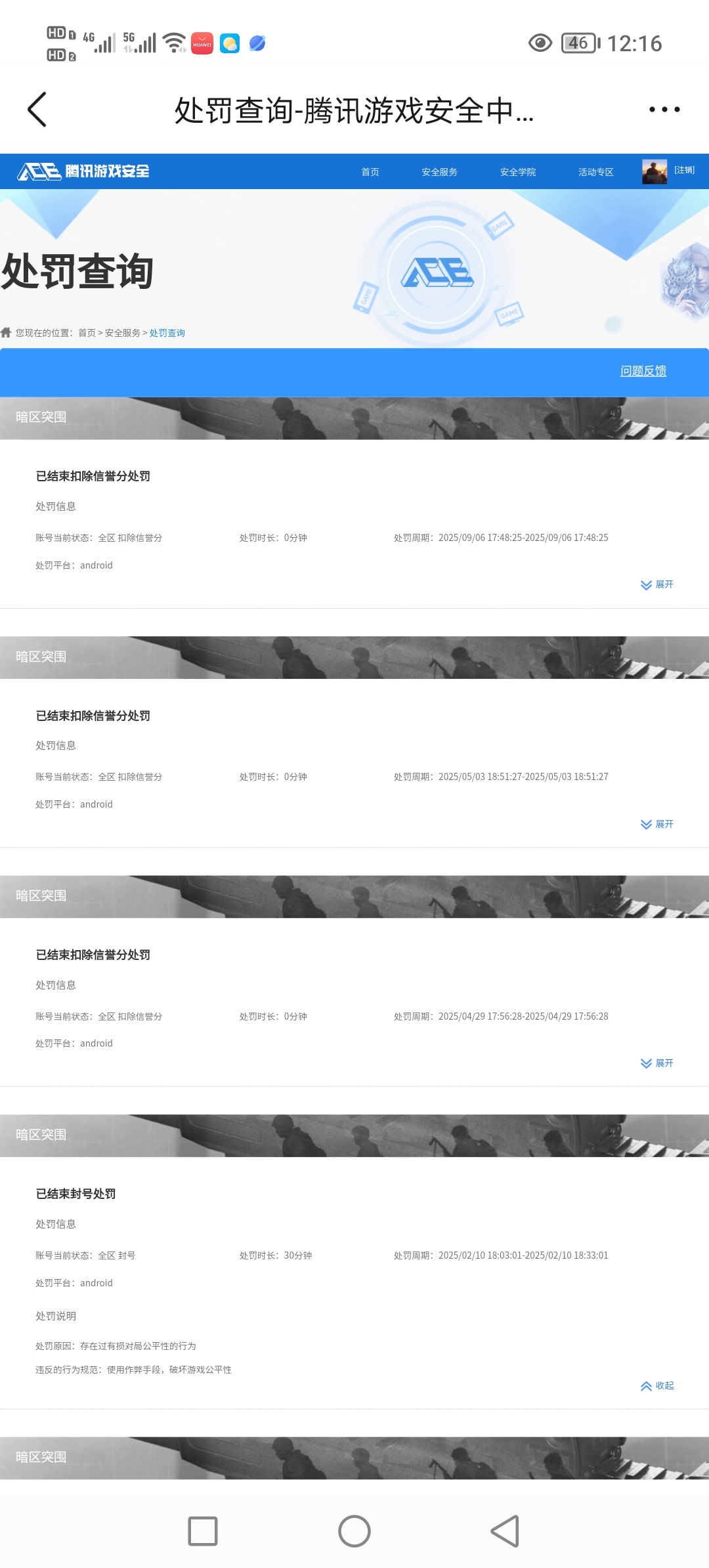Expand the 2025/05/03 penalty record
Image resolution: width=709 pixels, height=1568 pixels.
pos(657,824)
